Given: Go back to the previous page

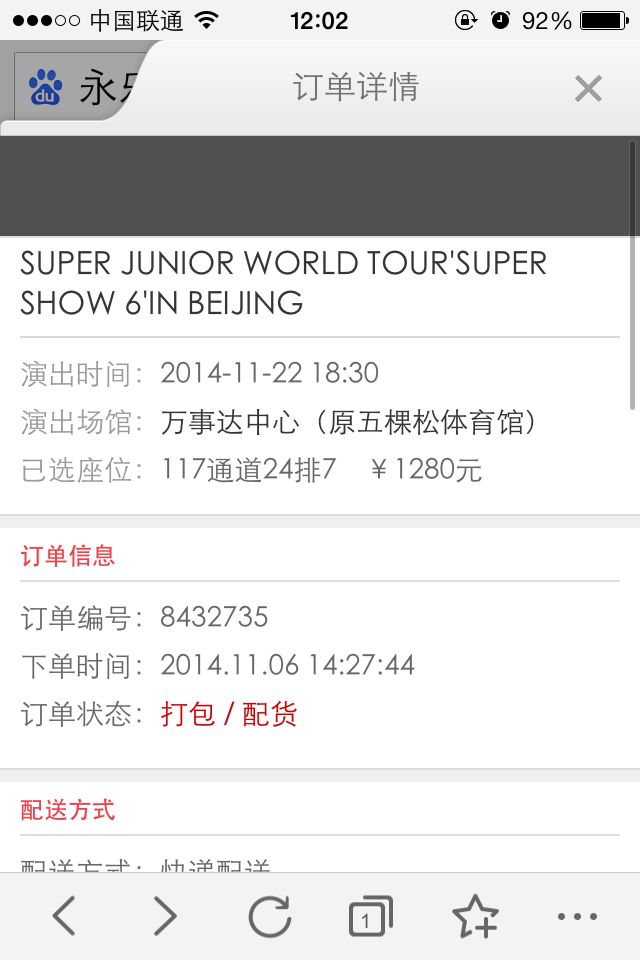Looking at the screenshot, I should [64, 916].
